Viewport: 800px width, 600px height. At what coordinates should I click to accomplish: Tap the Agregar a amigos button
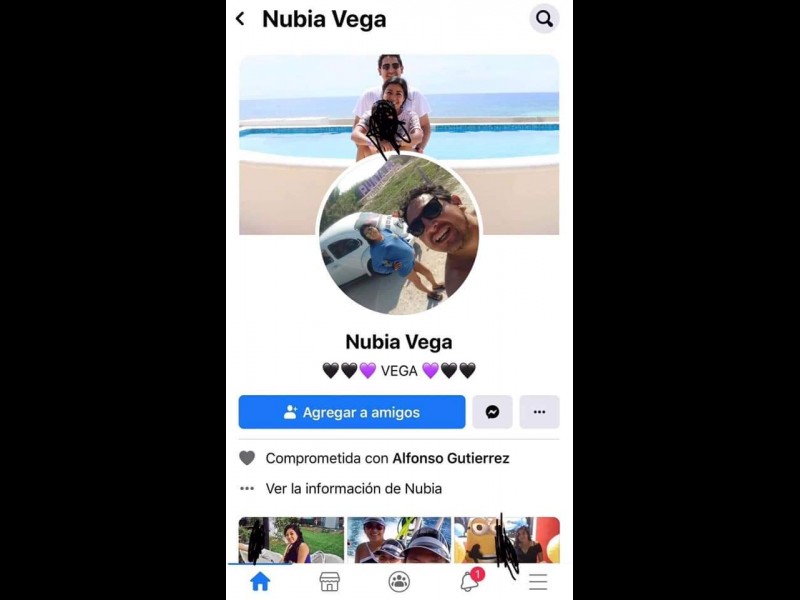352,412
